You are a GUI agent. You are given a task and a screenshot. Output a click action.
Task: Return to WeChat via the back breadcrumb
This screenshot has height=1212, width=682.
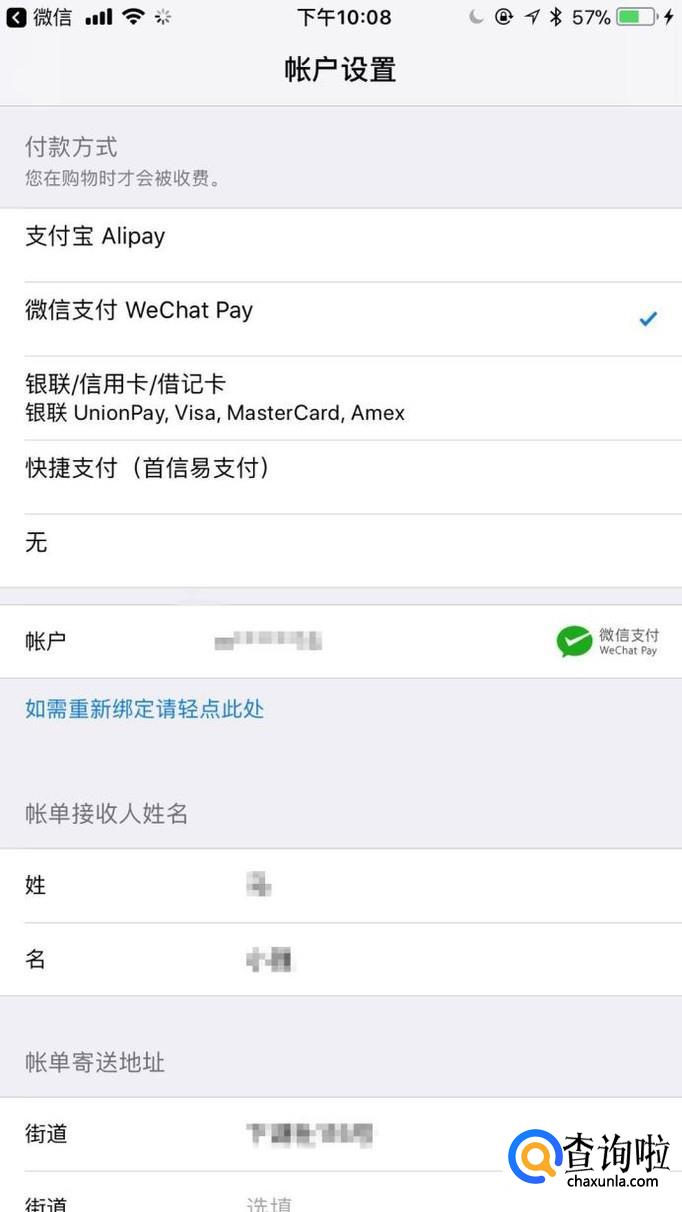coord(38,17)
